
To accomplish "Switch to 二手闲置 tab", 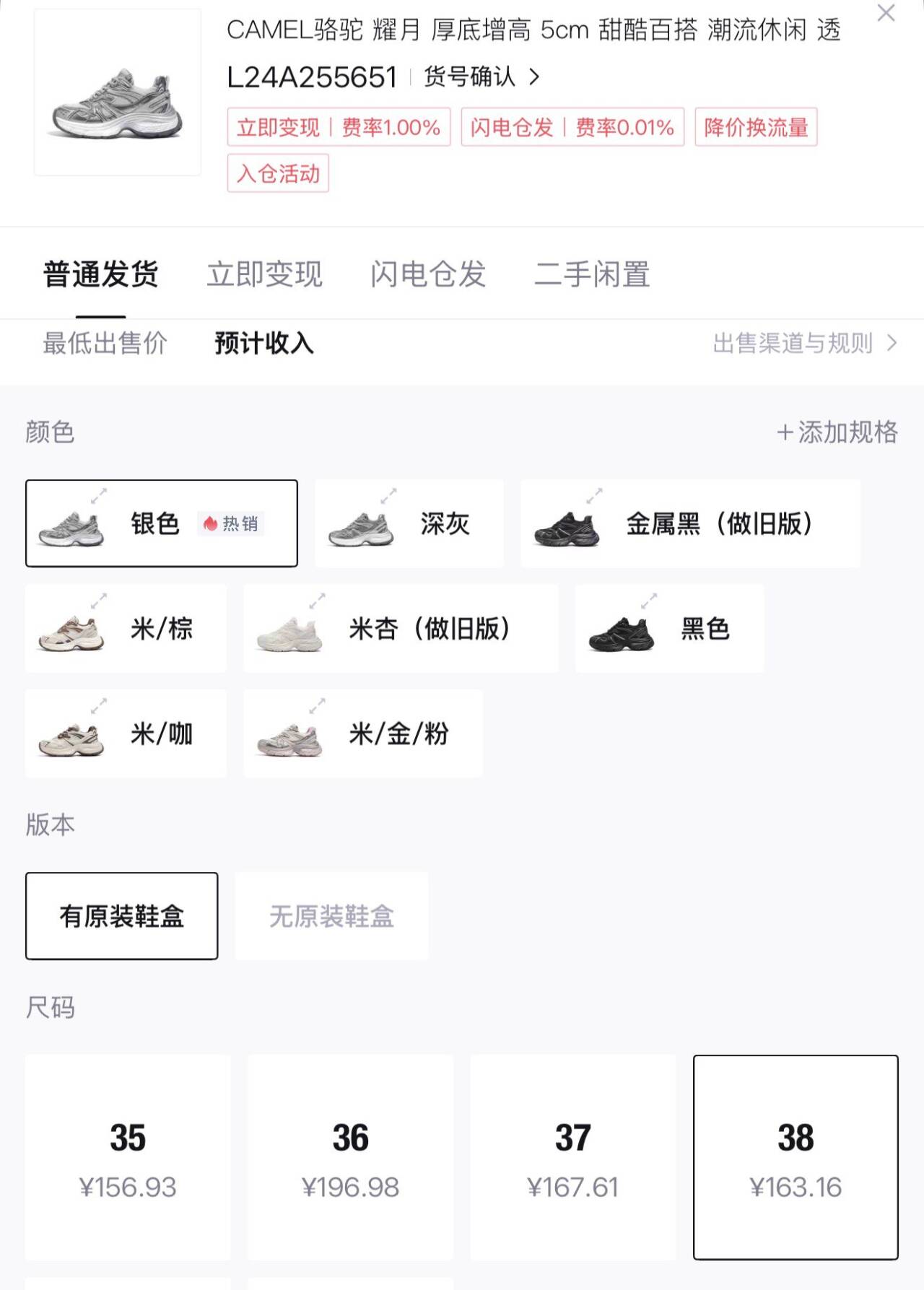I will [592, 274].
